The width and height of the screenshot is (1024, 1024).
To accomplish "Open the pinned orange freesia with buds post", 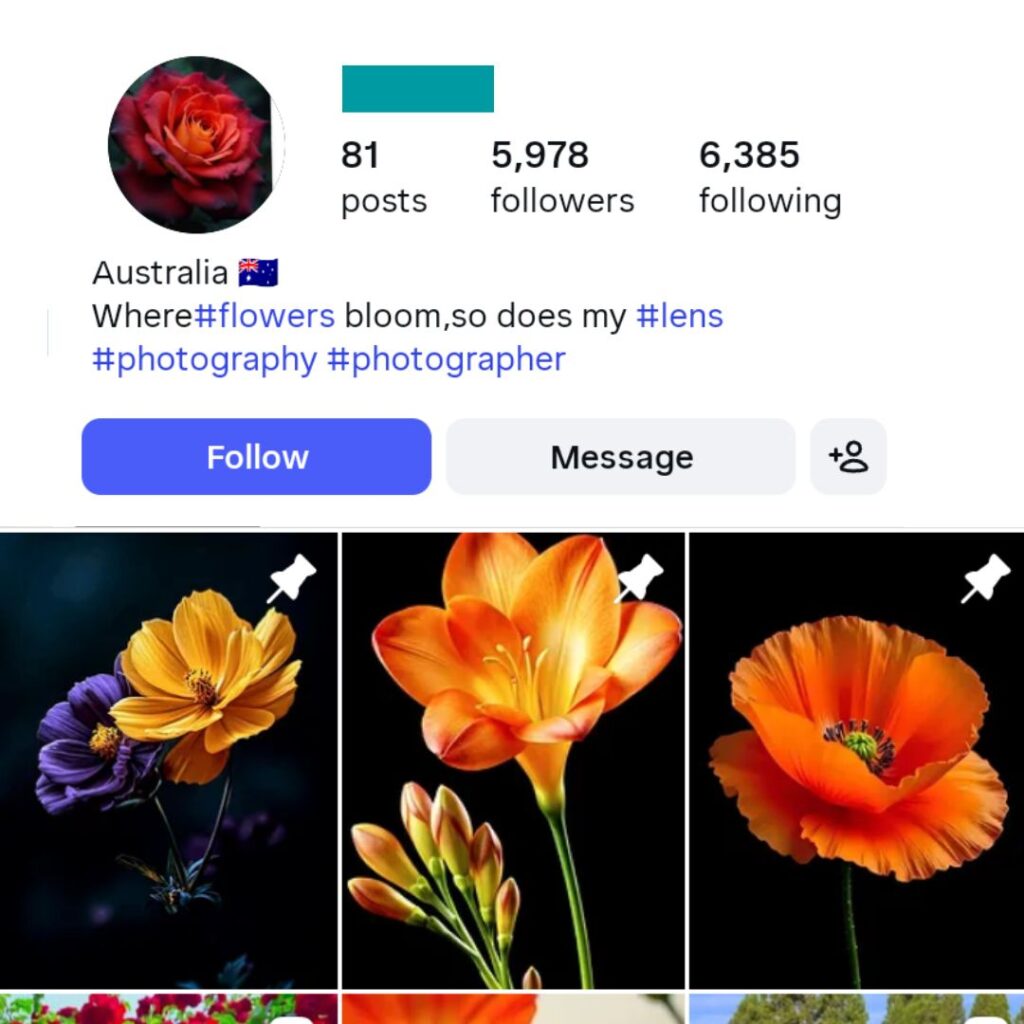I will (x=513, y=761).
